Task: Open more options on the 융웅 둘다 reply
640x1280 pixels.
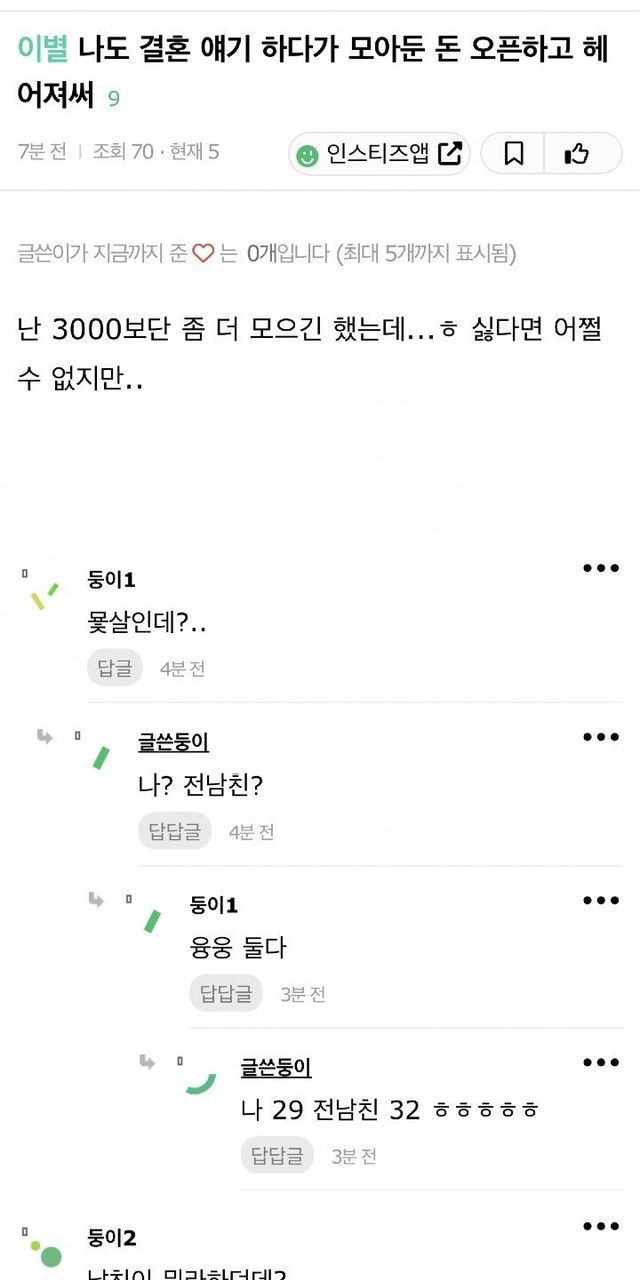Action: [601, 900]
